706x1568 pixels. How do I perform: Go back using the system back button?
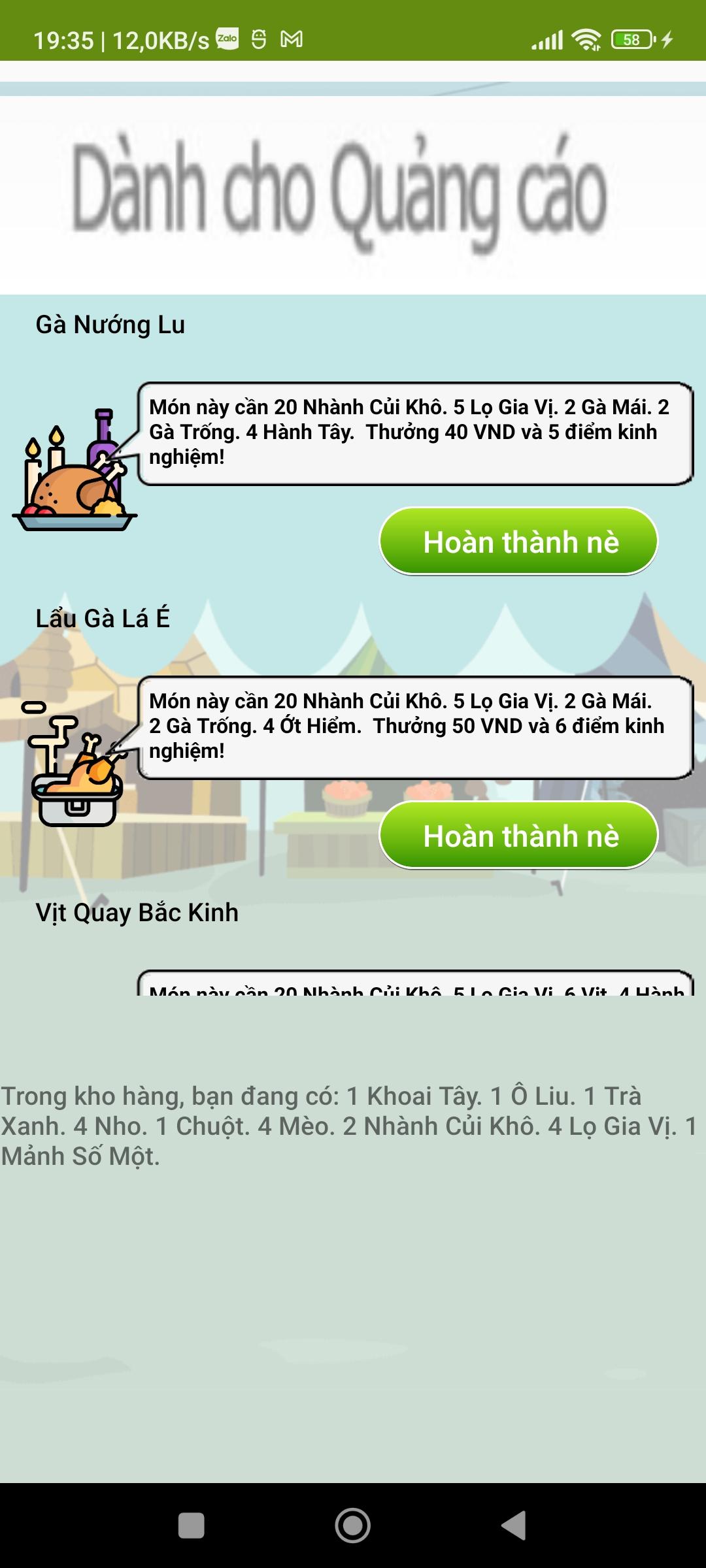click(514, 1526)
